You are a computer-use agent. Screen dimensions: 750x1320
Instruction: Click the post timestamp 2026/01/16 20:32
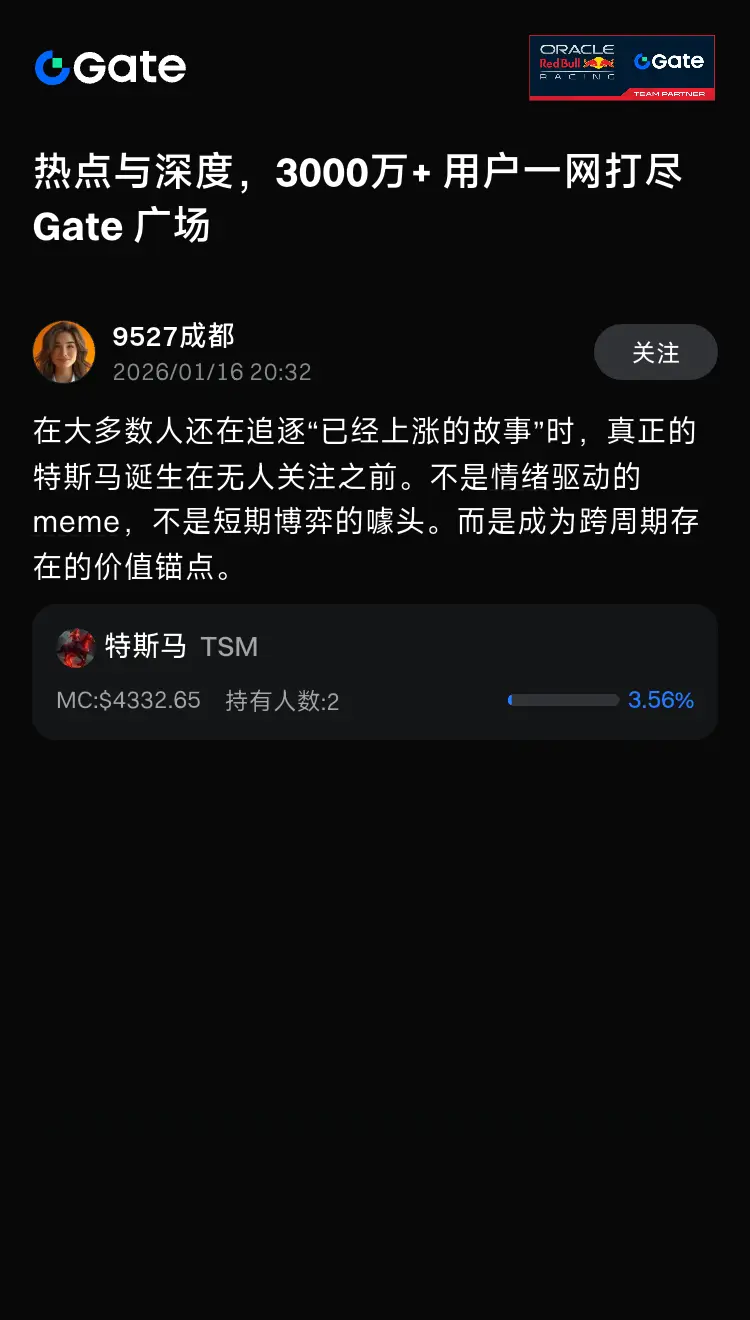[212, 371]
